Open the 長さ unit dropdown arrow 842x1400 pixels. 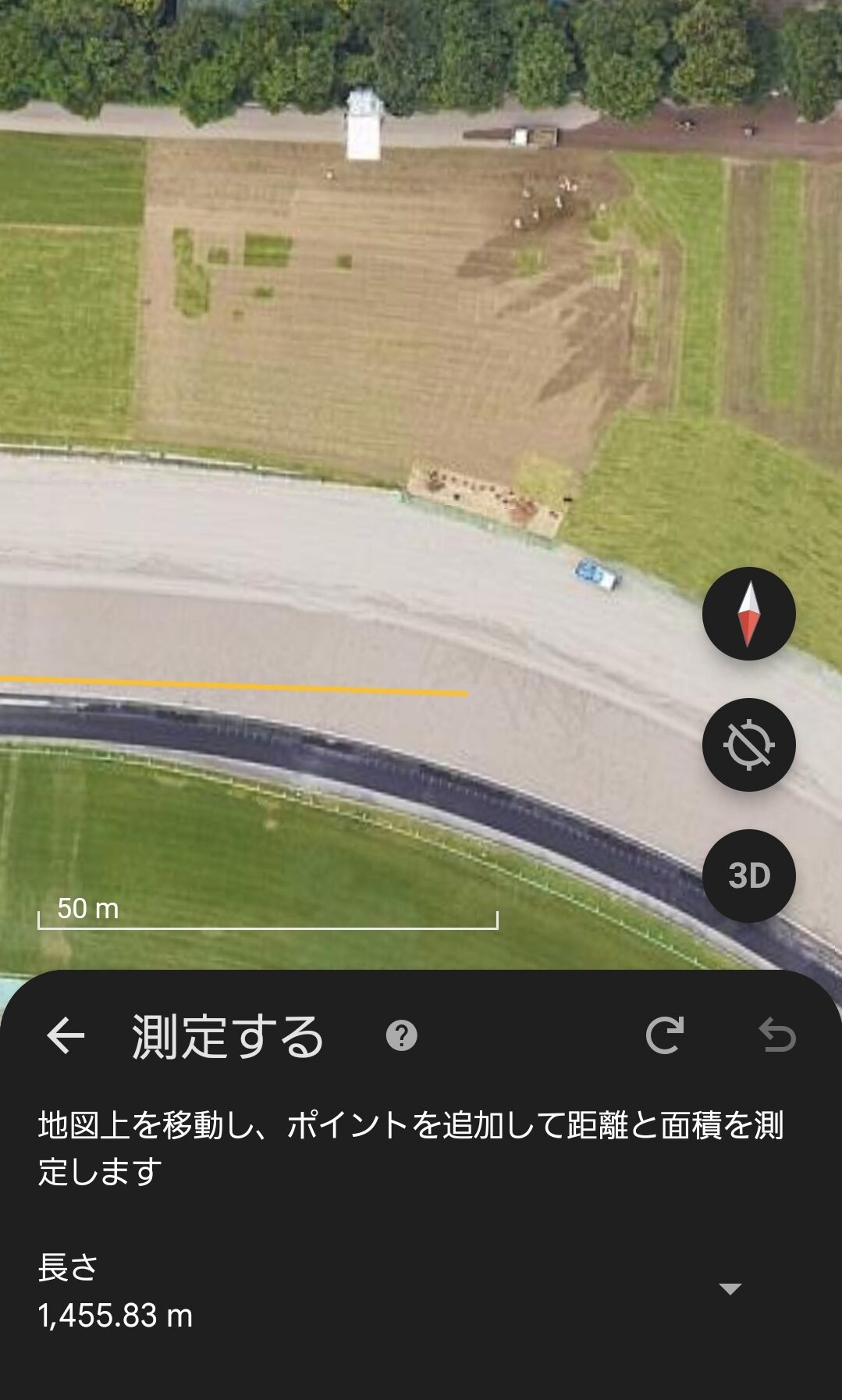coord(730,1289)
